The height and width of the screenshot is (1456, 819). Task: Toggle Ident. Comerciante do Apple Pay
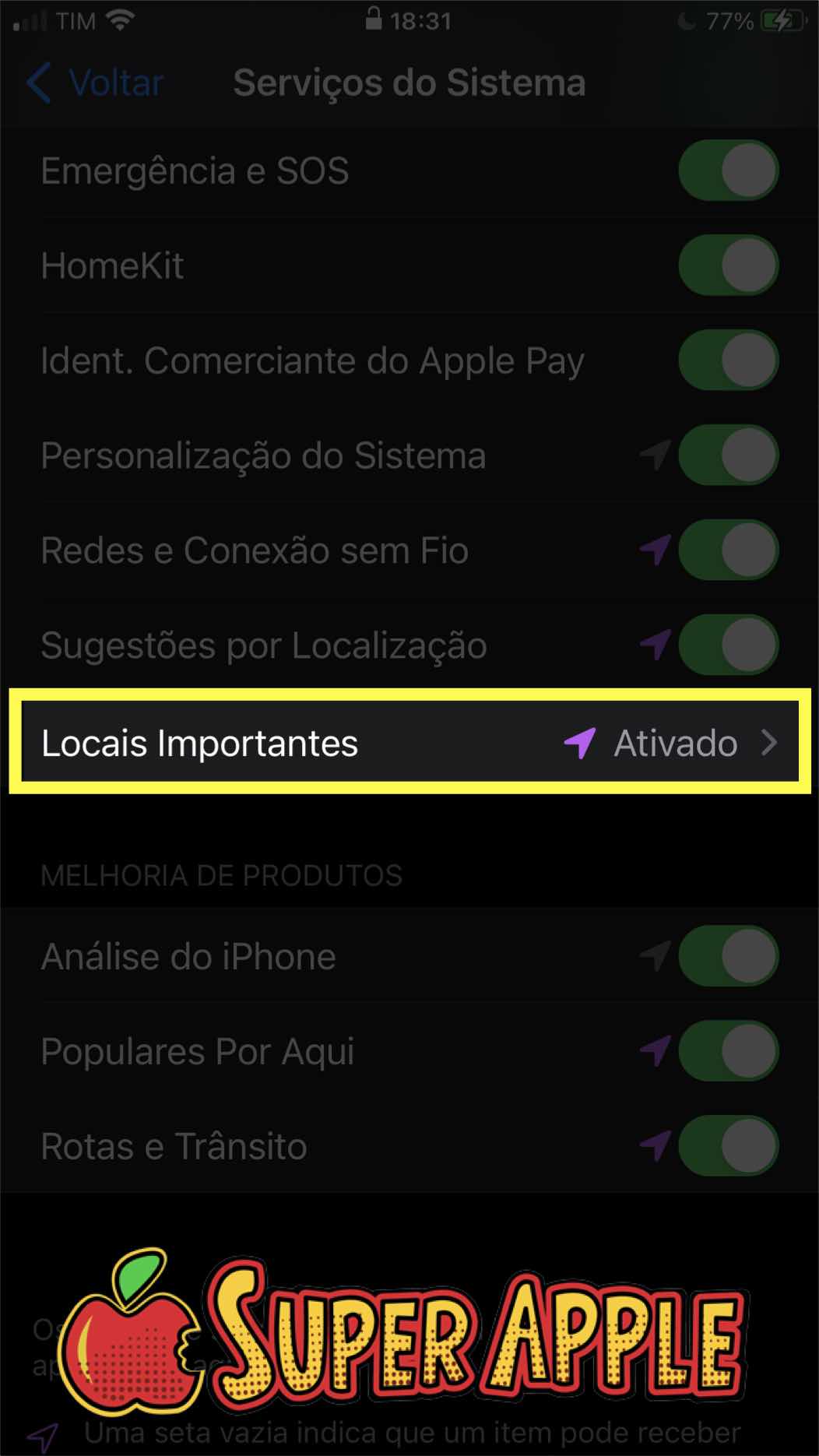pyautogui.click(x=728, y=360)
